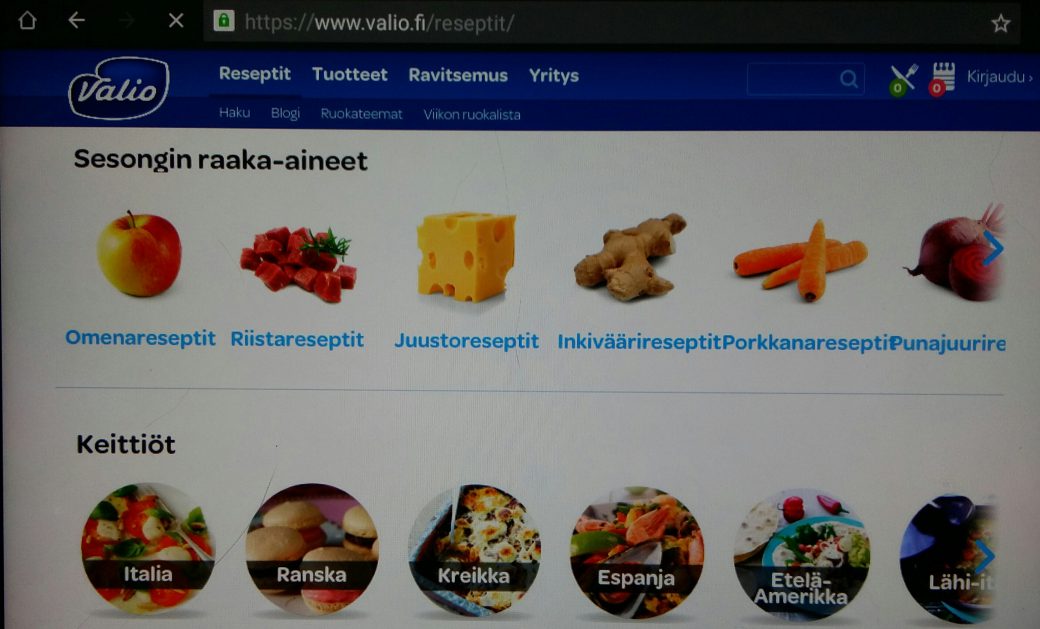The image size is (1040, 629).
Task: View Viikon ruokalista
Action: (x=472, y=114)
